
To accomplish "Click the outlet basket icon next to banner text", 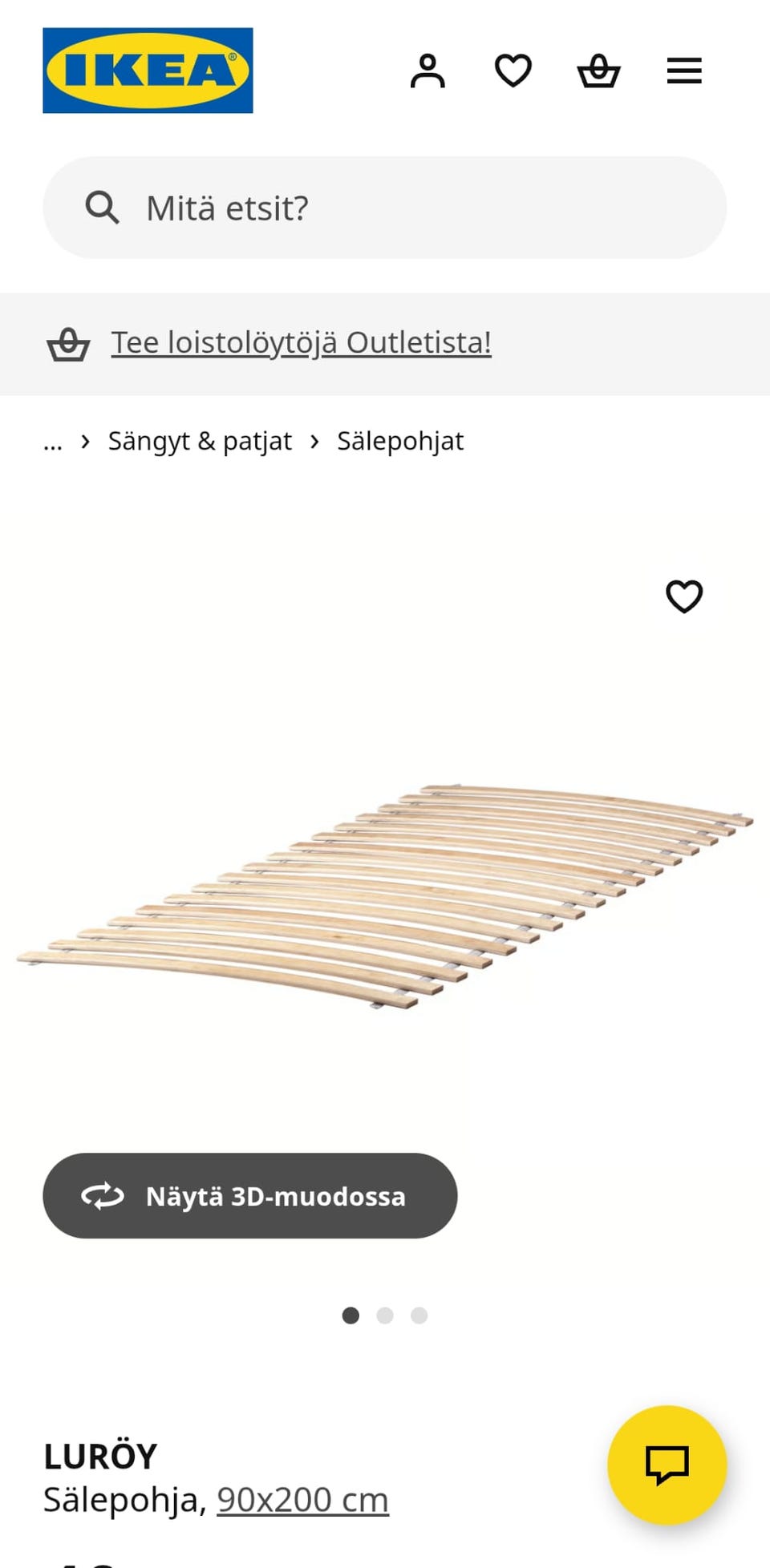I will point(68,342).
